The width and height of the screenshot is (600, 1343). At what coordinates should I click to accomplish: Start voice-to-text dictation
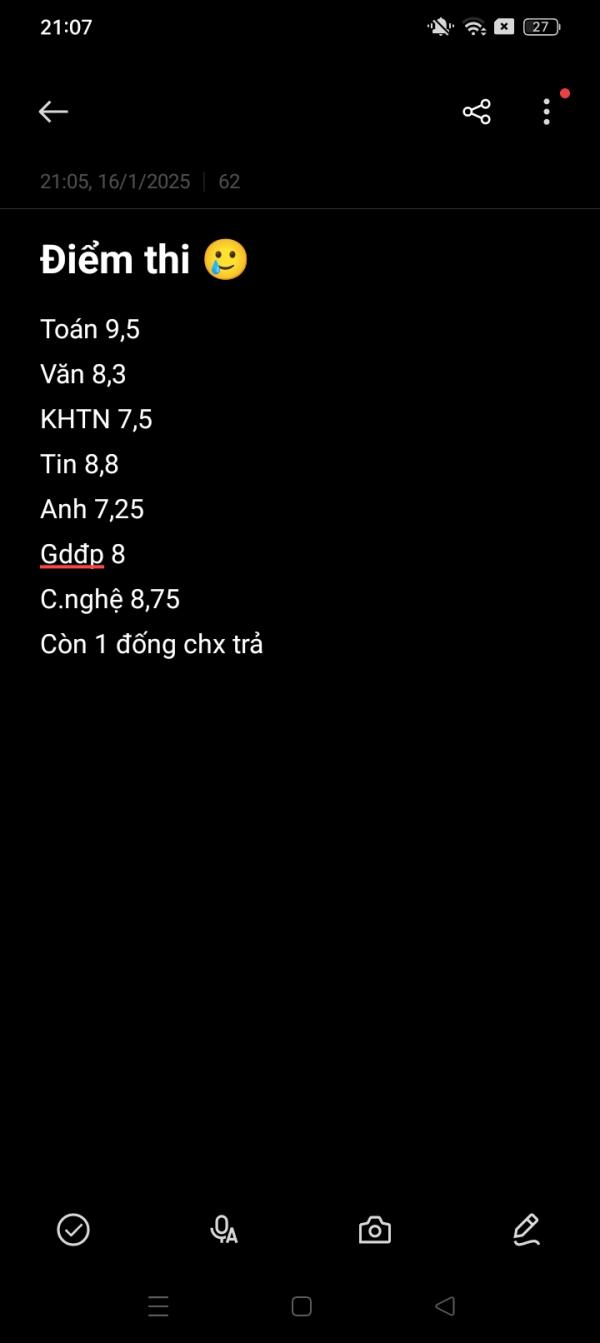[x=224, y=1229]
